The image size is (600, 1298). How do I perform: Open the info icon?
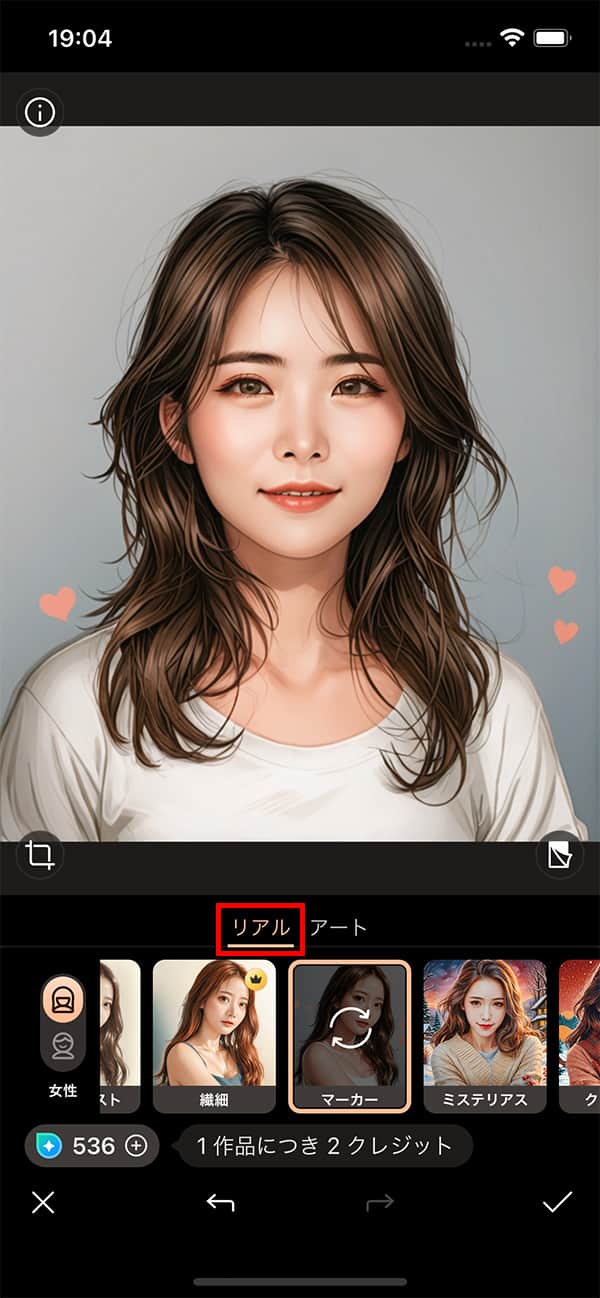point(40,113)
